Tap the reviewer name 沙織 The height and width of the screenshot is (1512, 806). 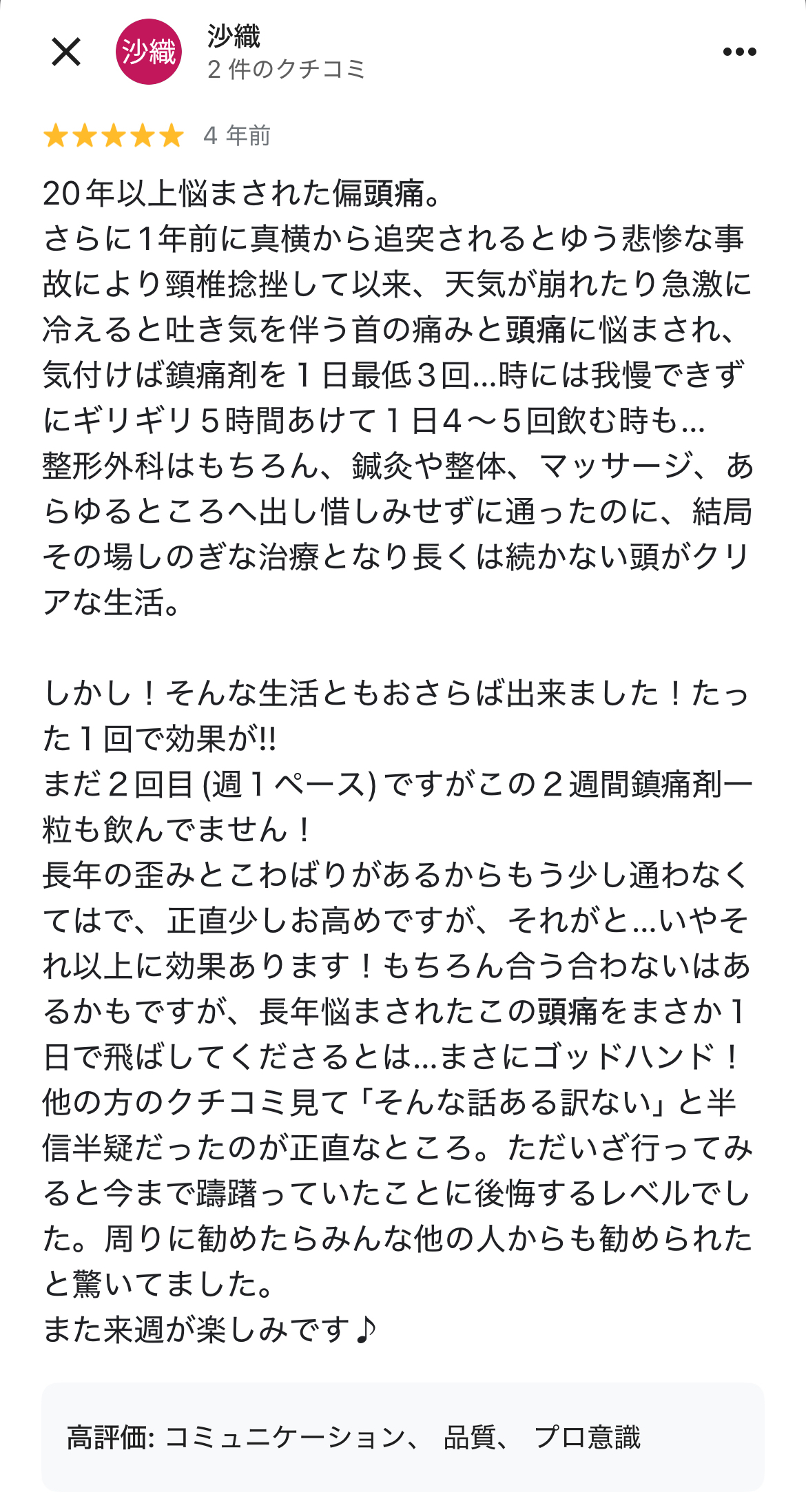(x=234, y=37)
